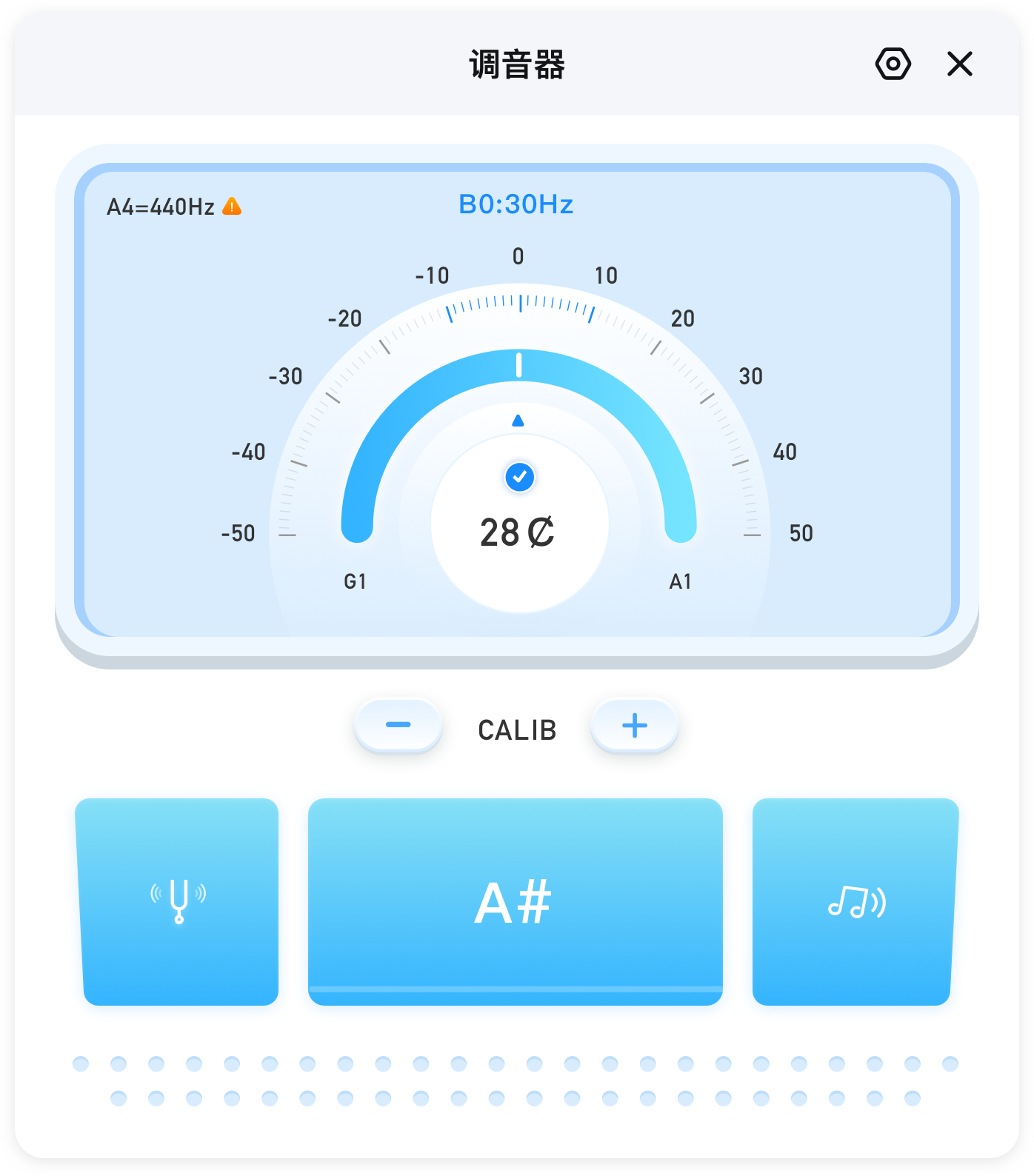Tap the music note sound button
This screenshot has height=1176, width=1034.
click(x=855, y=901)
